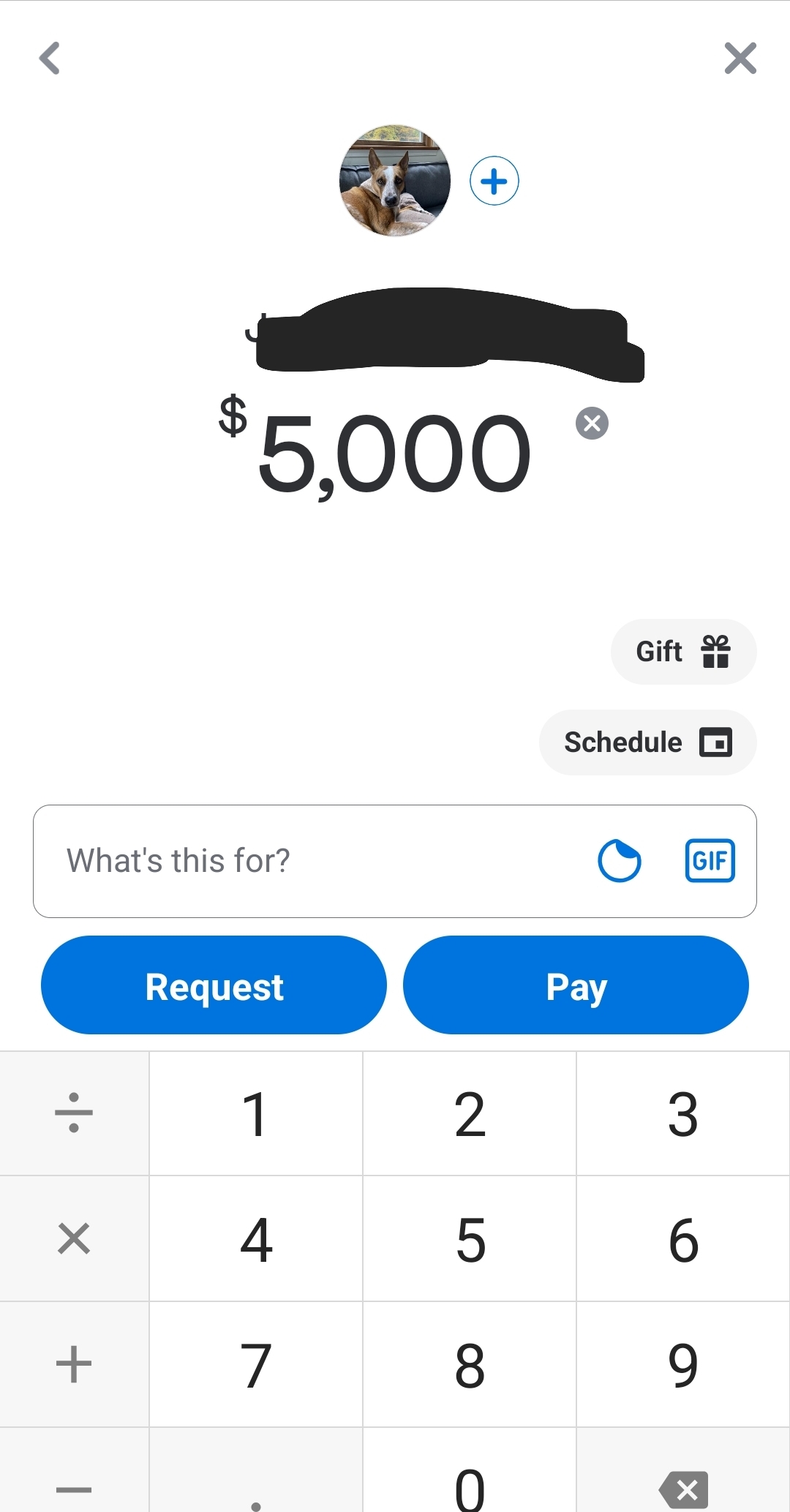Open the sticker picker
The width and height of the screenshot is (790, 1512).
(x=619, y=861)
